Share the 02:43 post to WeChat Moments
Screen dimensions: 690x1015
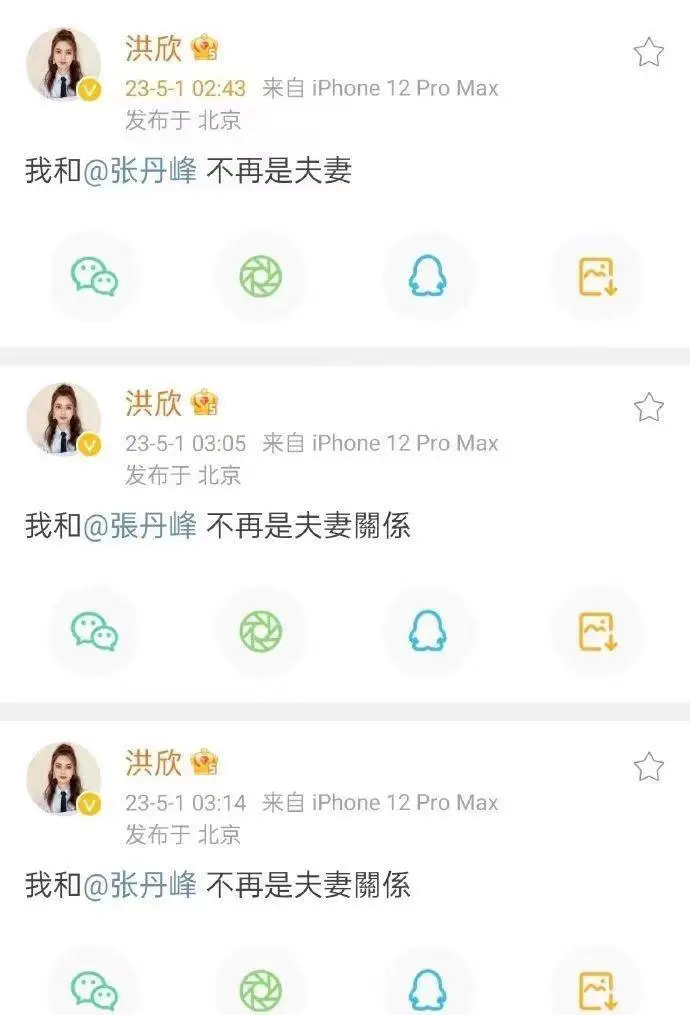[261, 277]
